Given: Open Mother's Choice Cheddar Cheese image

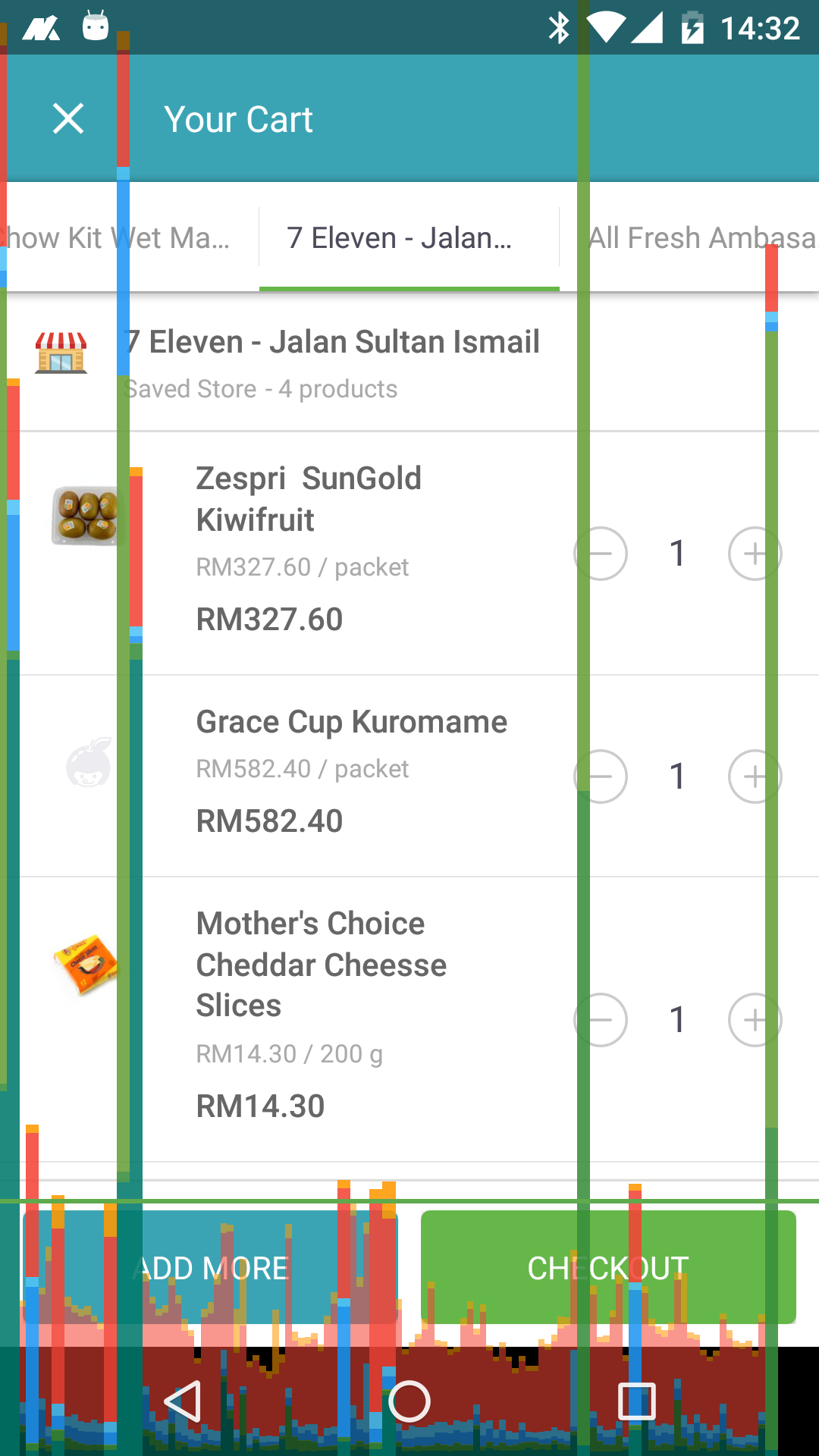Looking at the screenshot, I should (x=86, y=965).
